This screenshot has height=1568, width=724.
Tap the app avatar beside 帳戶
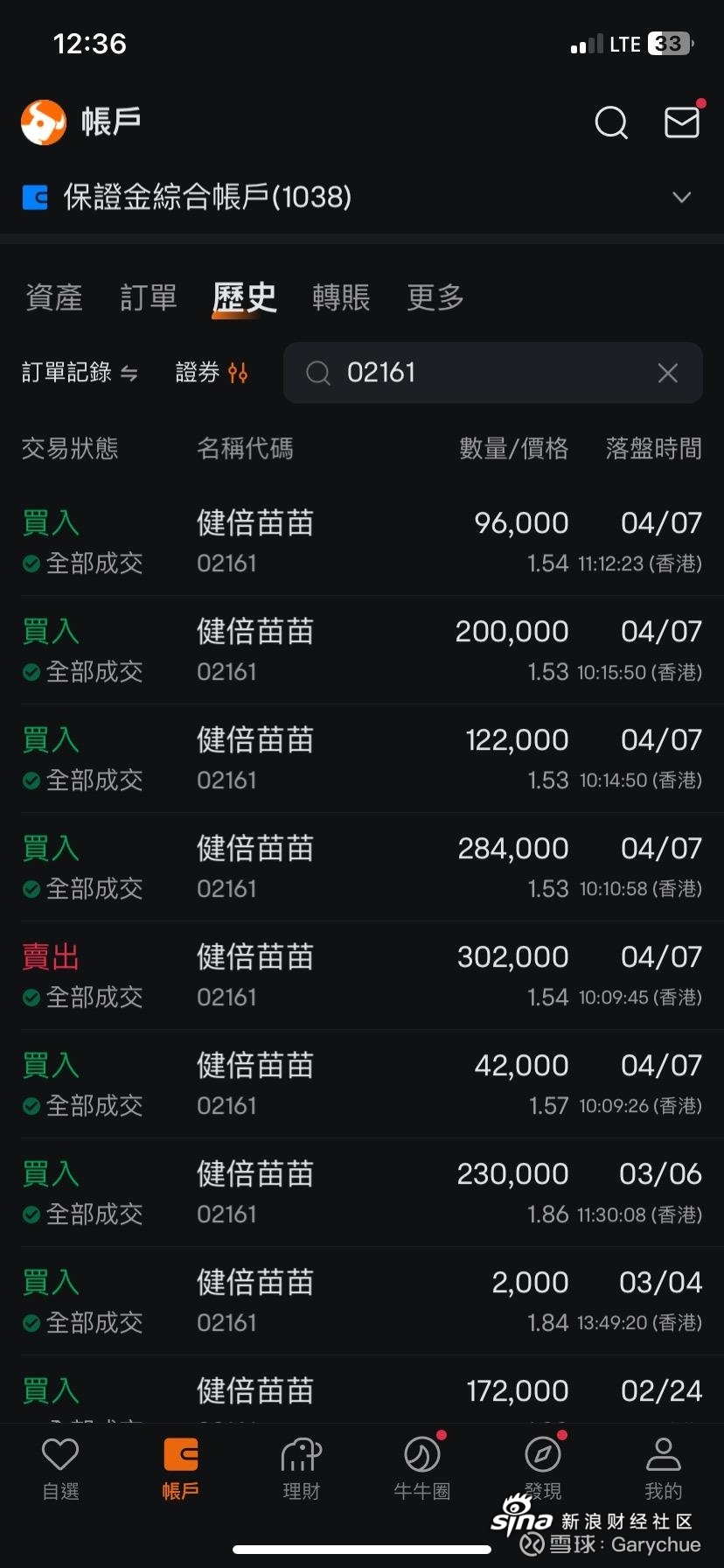tap(44, 122)
